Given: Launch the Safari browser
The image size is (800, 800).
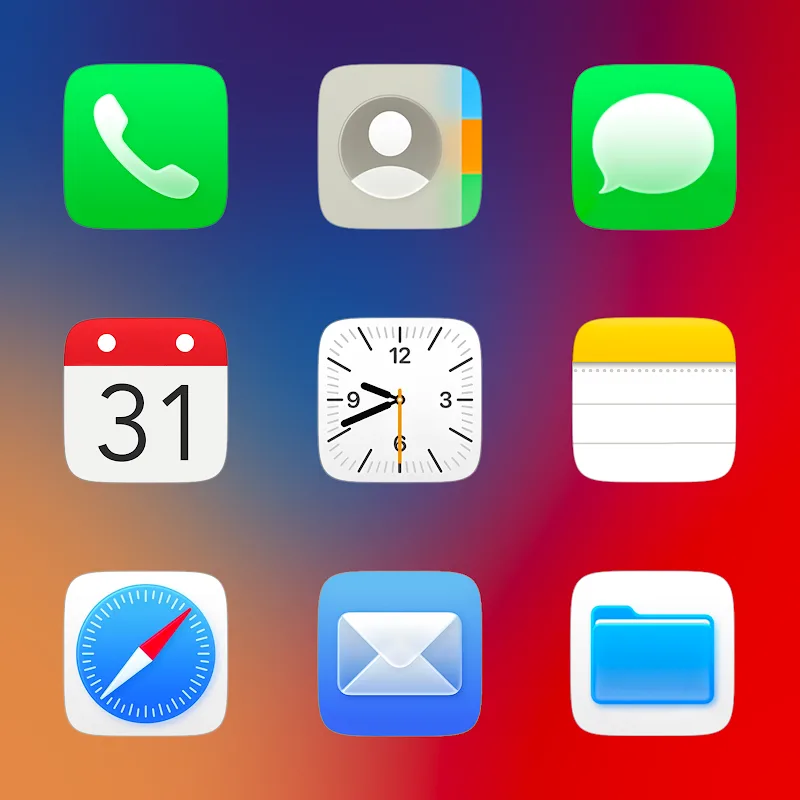Looking at the screenshot, I should [146, 654].
